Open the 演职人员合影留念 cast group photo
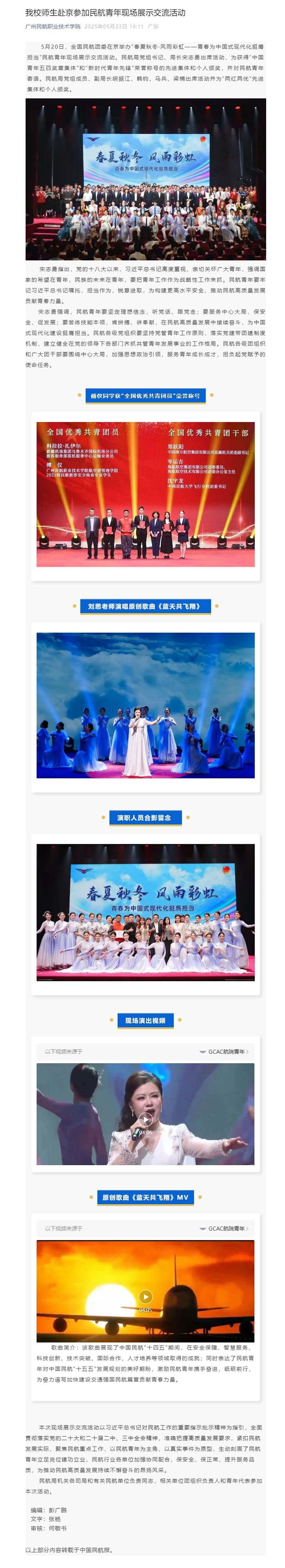This screenshot has width=285, height=1568. pos(145,911)
